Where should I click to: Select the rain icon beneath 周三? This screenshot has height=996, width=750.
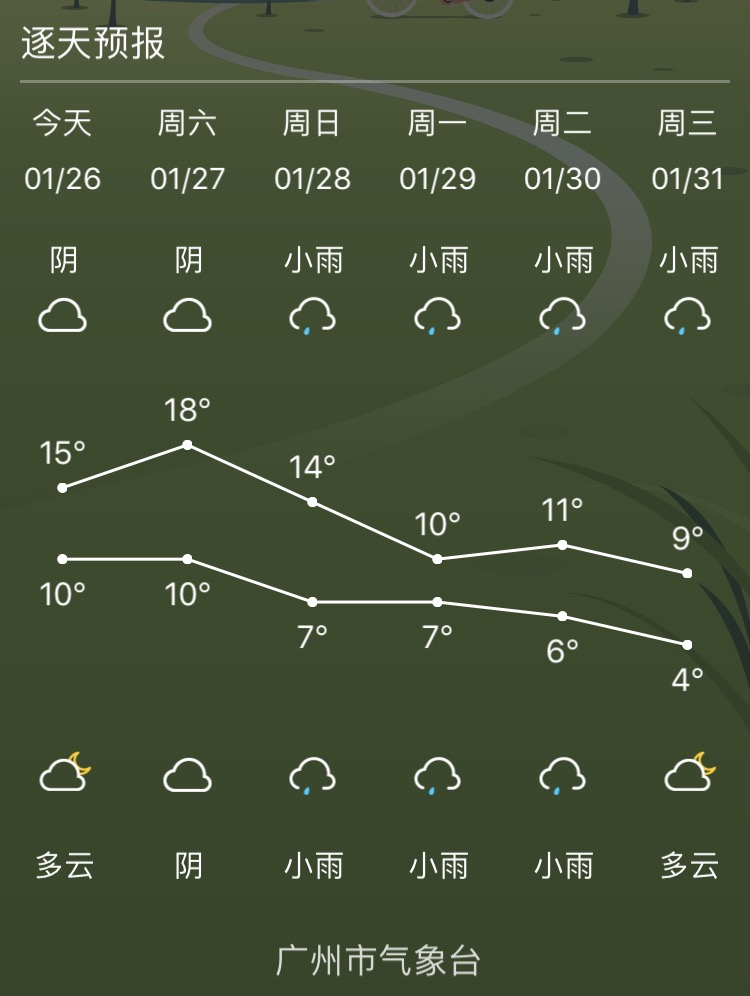click(686, 315)
